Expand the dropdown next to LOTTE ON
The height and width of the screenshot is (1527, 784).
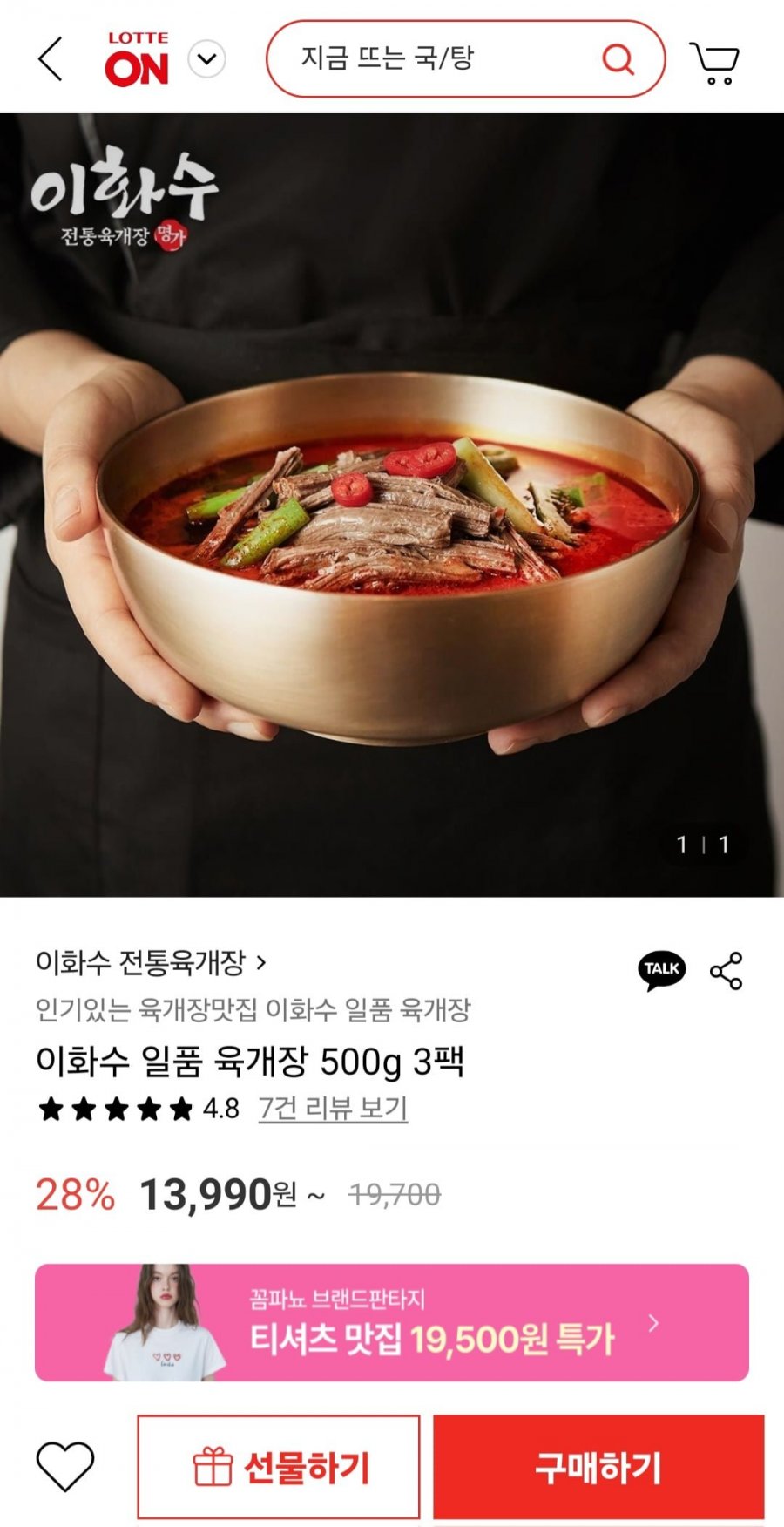pyautogui.click(x=207, y=59)
